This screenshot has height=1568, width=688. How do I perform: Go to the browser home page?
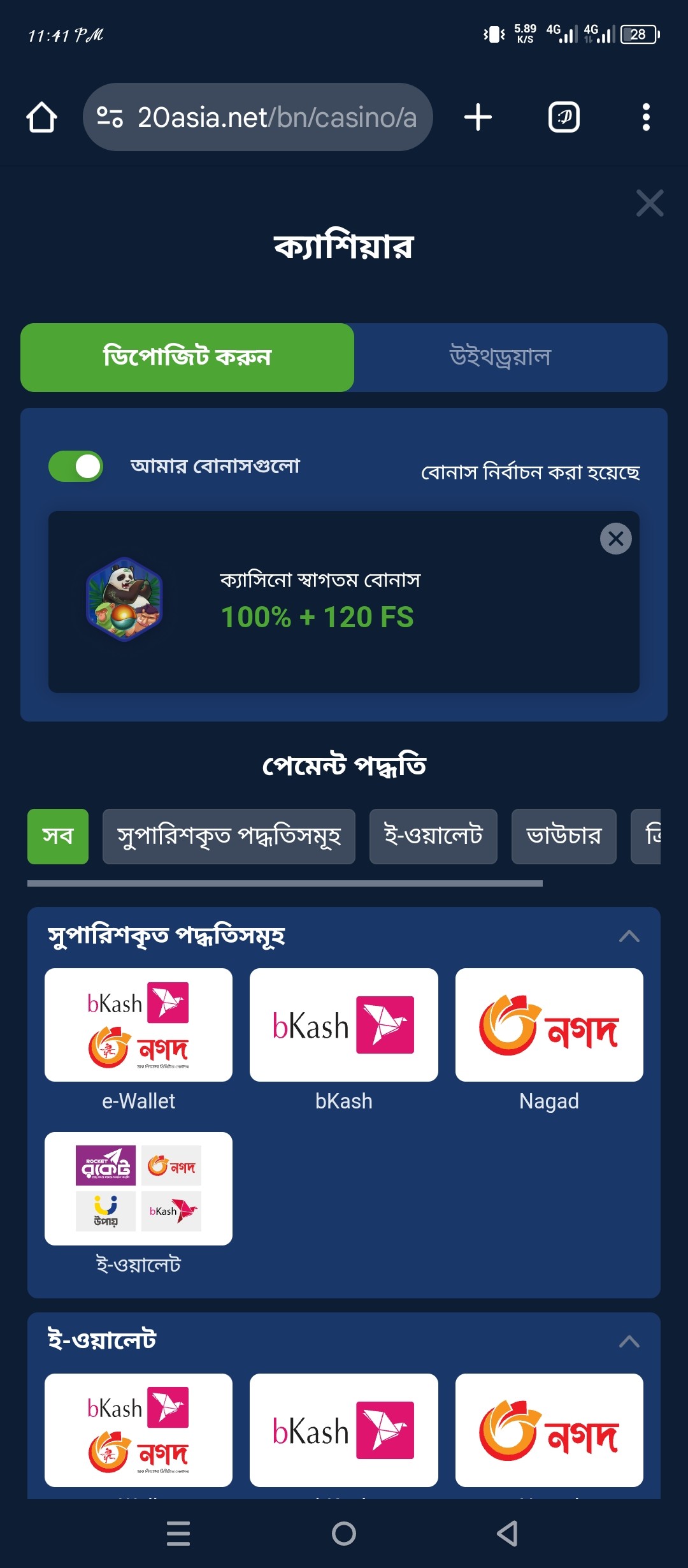[42, 117]
